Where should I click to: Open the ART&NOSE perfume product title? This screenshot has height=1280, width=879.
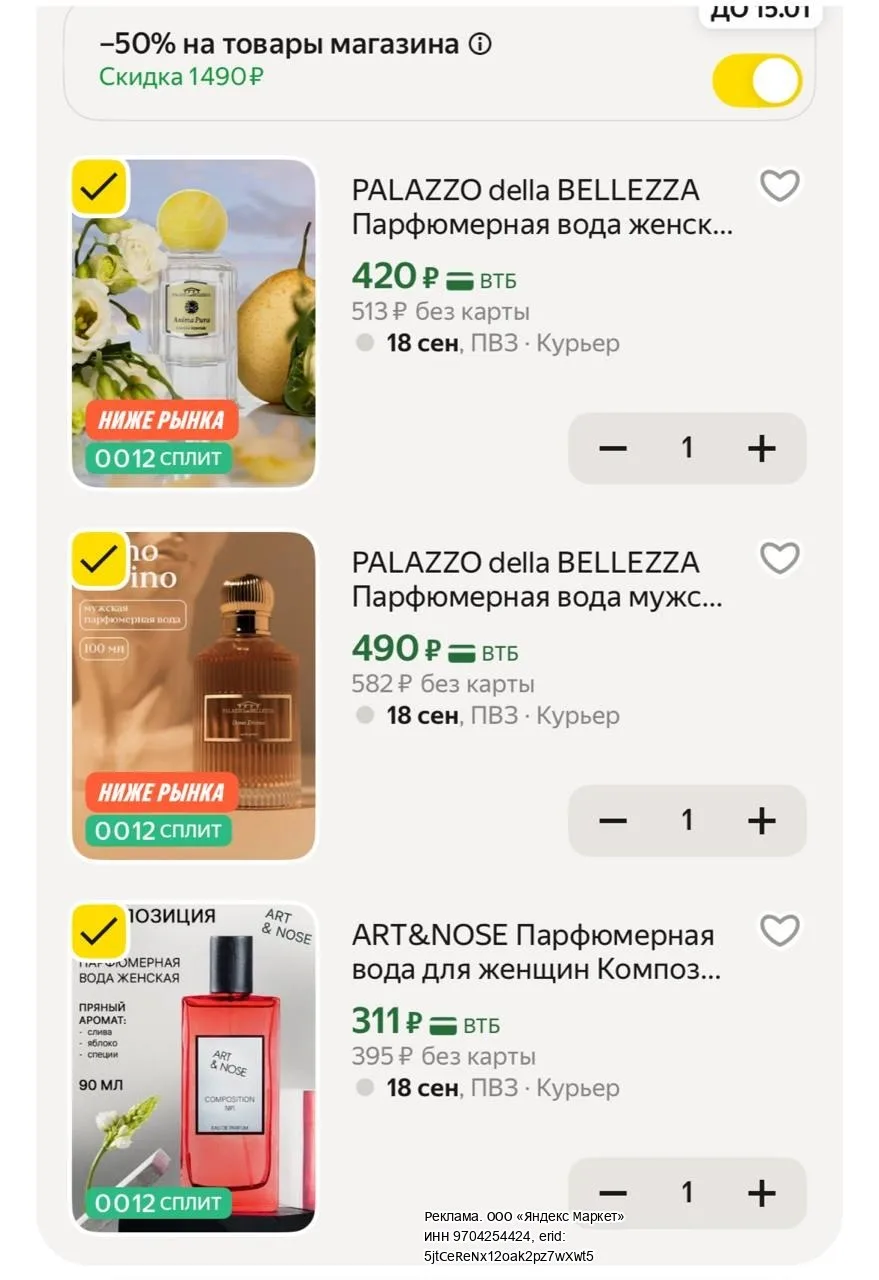[x=536, y=952]
